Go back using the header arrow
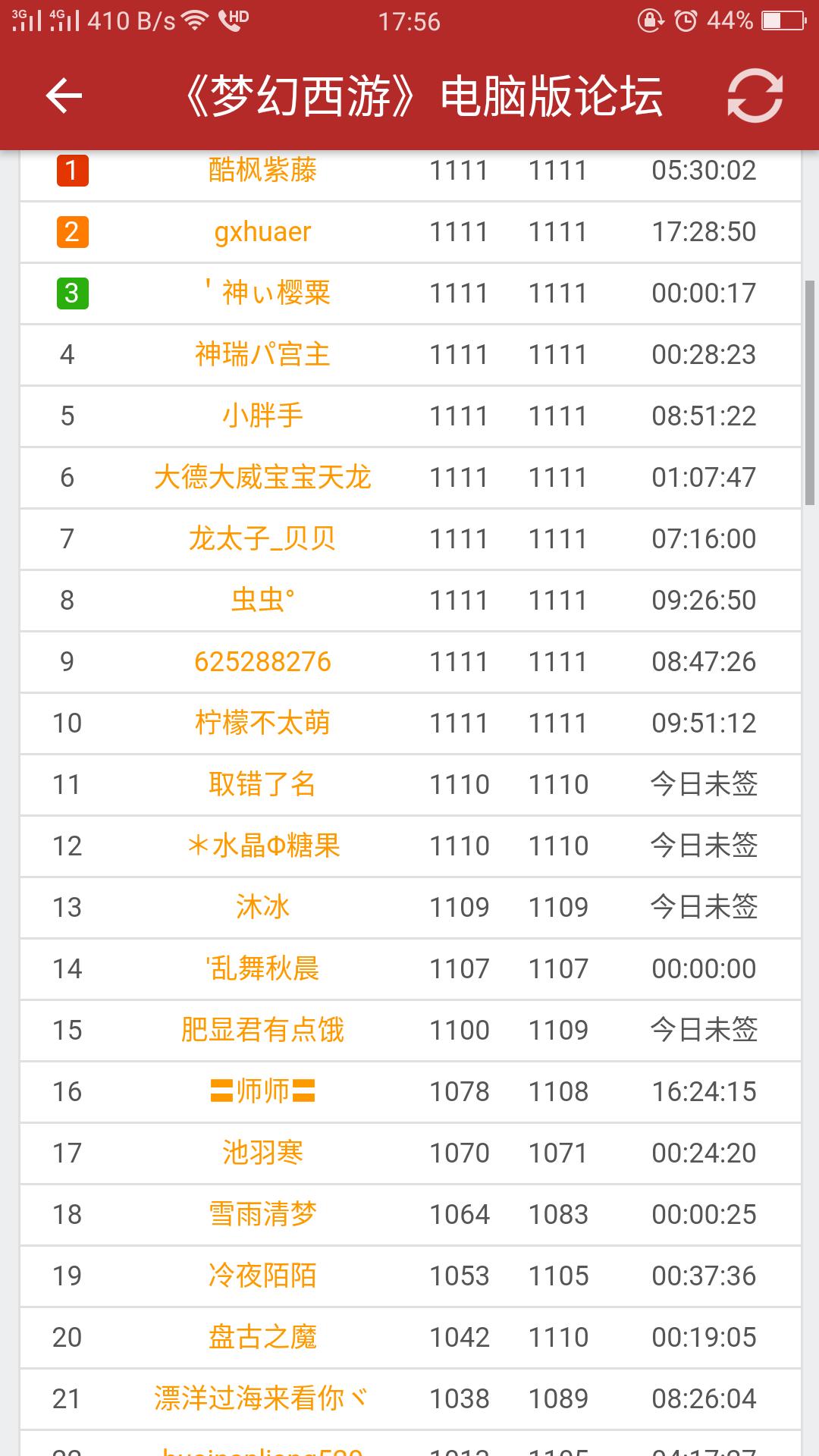The image size is (819, 1456). point(64,96)
